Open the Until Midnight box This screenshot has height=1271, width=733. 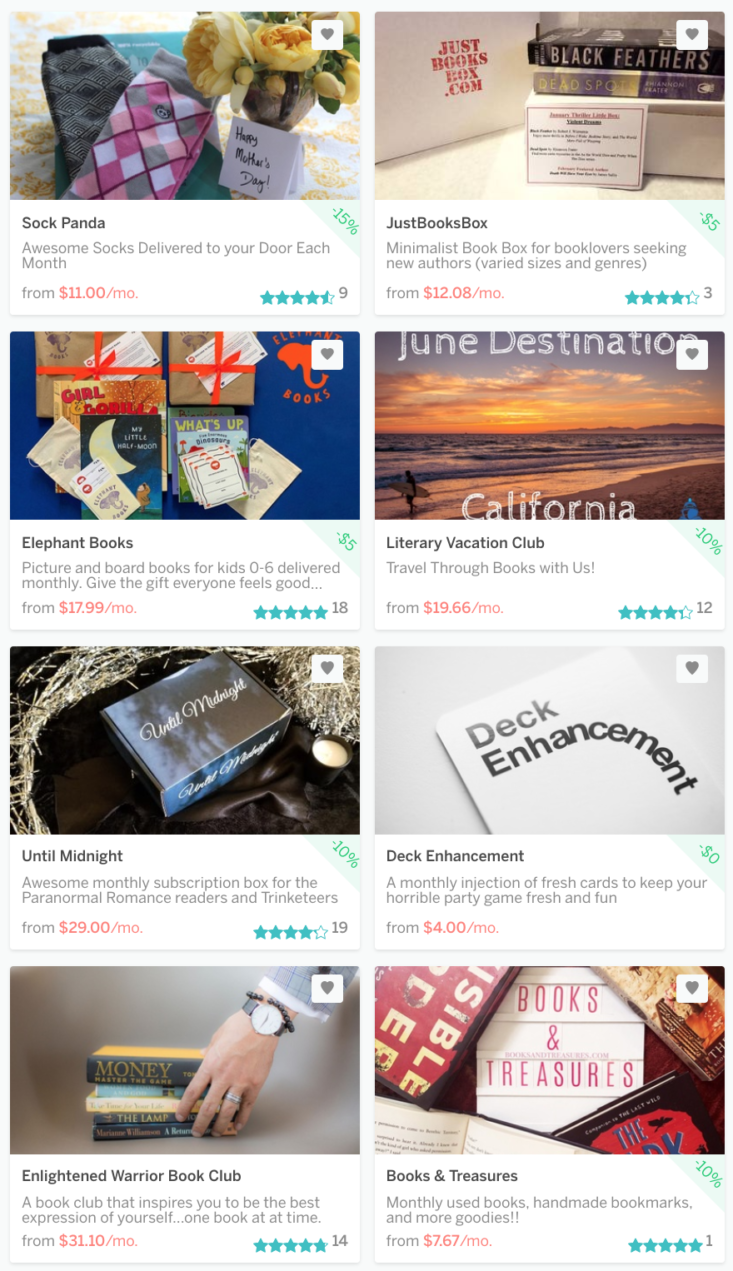[x=72, y=856]
